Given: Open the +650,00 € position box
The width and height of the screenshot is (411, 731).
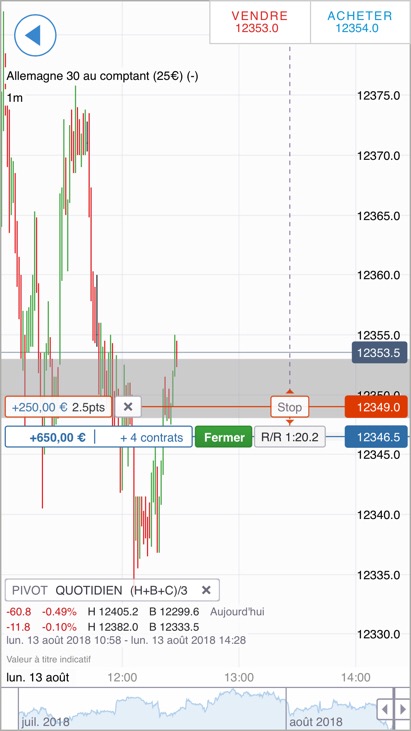Looking at the screenshot, I should [99, 437].
